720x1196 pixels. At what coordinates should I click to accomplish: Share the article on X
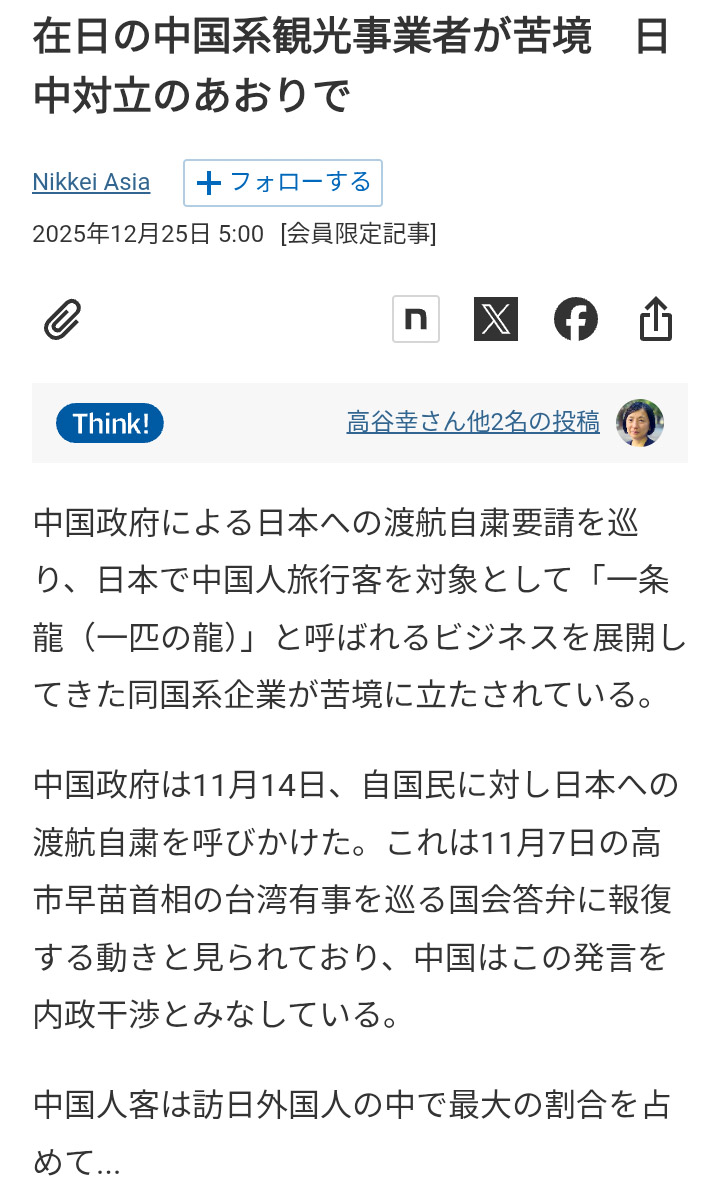coord(496,320)
